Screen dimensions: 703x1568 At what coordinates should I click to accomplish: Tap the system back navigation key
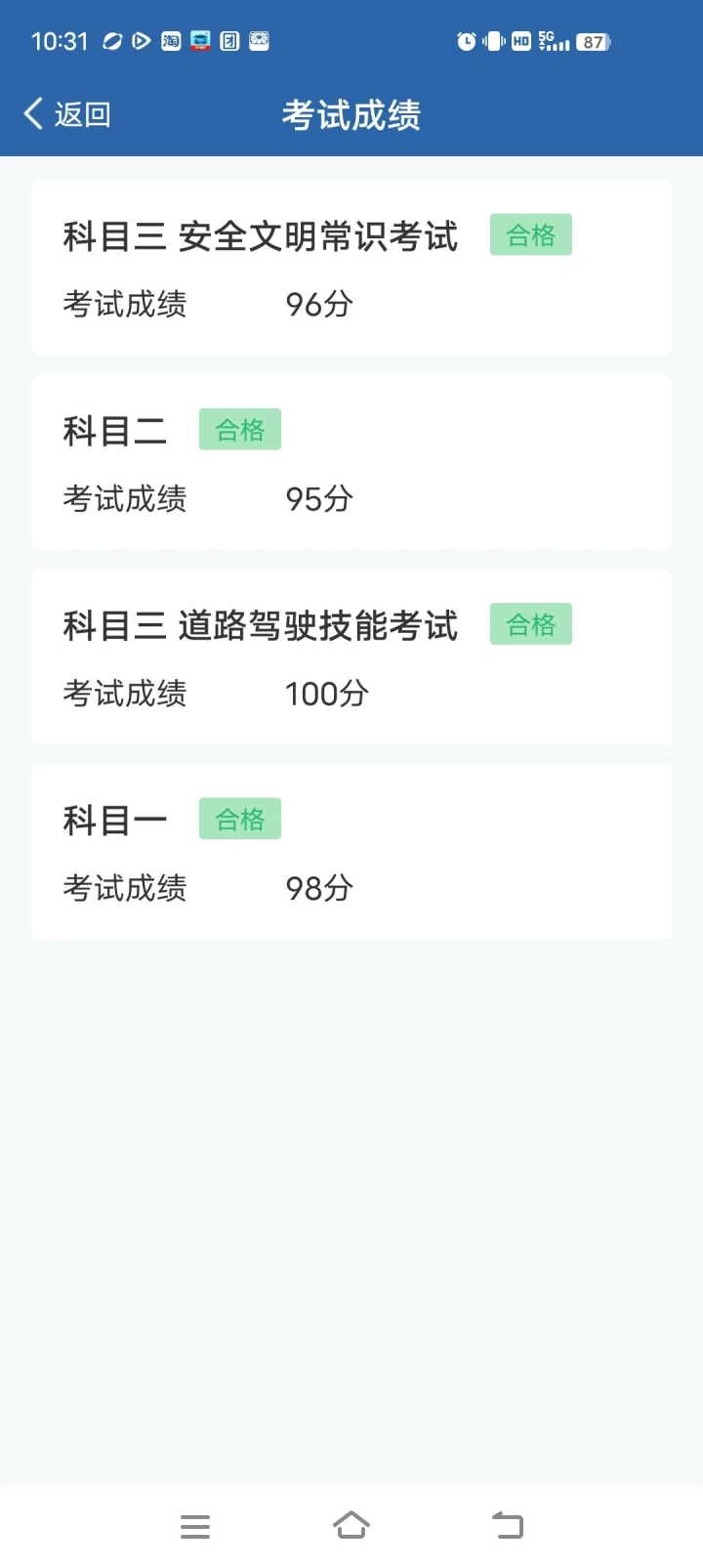[x=508, y=1525]
